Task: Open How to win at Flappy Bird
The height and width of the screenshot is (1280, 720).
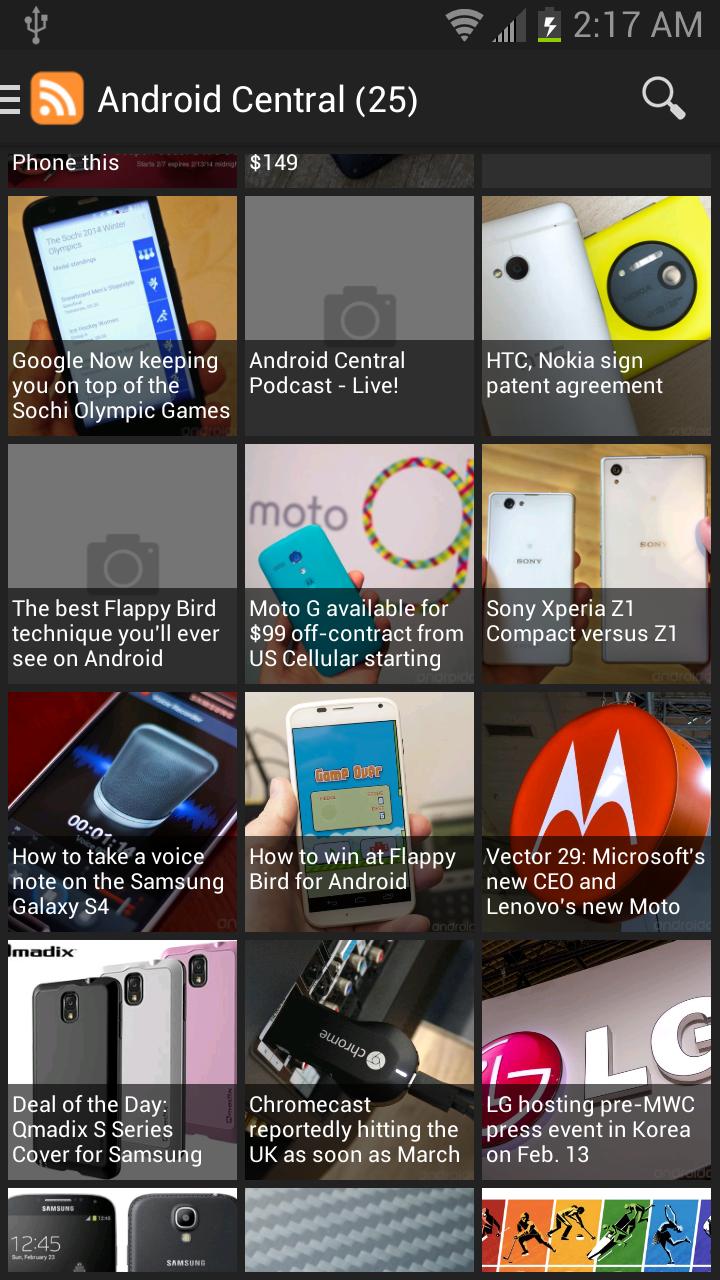Action: click(x=359, y=811)
